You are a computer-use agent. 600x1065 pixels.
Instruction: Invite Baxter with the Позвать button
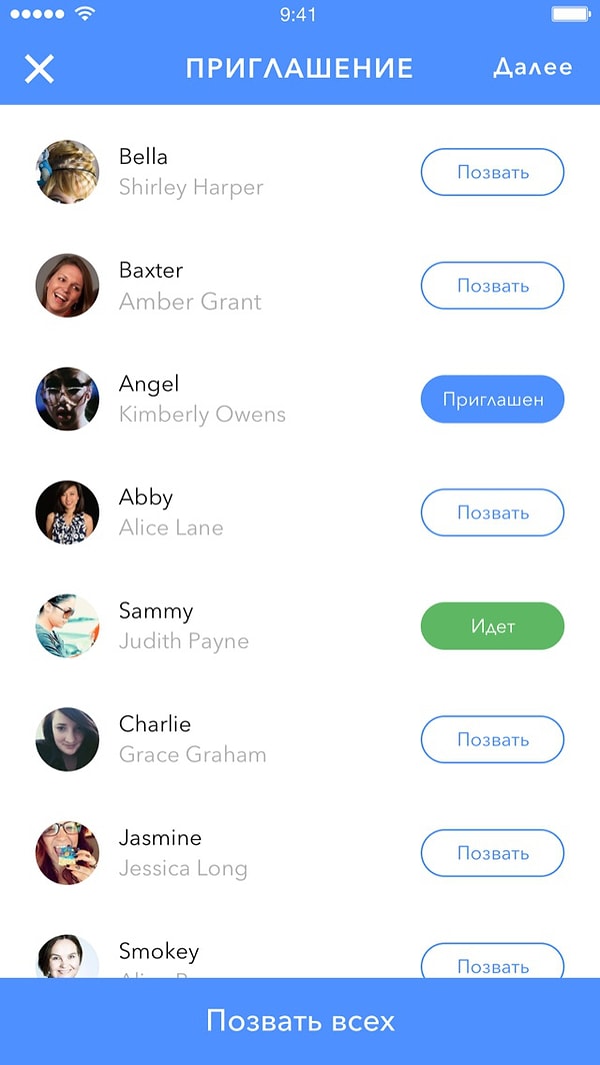click(492, 286)
